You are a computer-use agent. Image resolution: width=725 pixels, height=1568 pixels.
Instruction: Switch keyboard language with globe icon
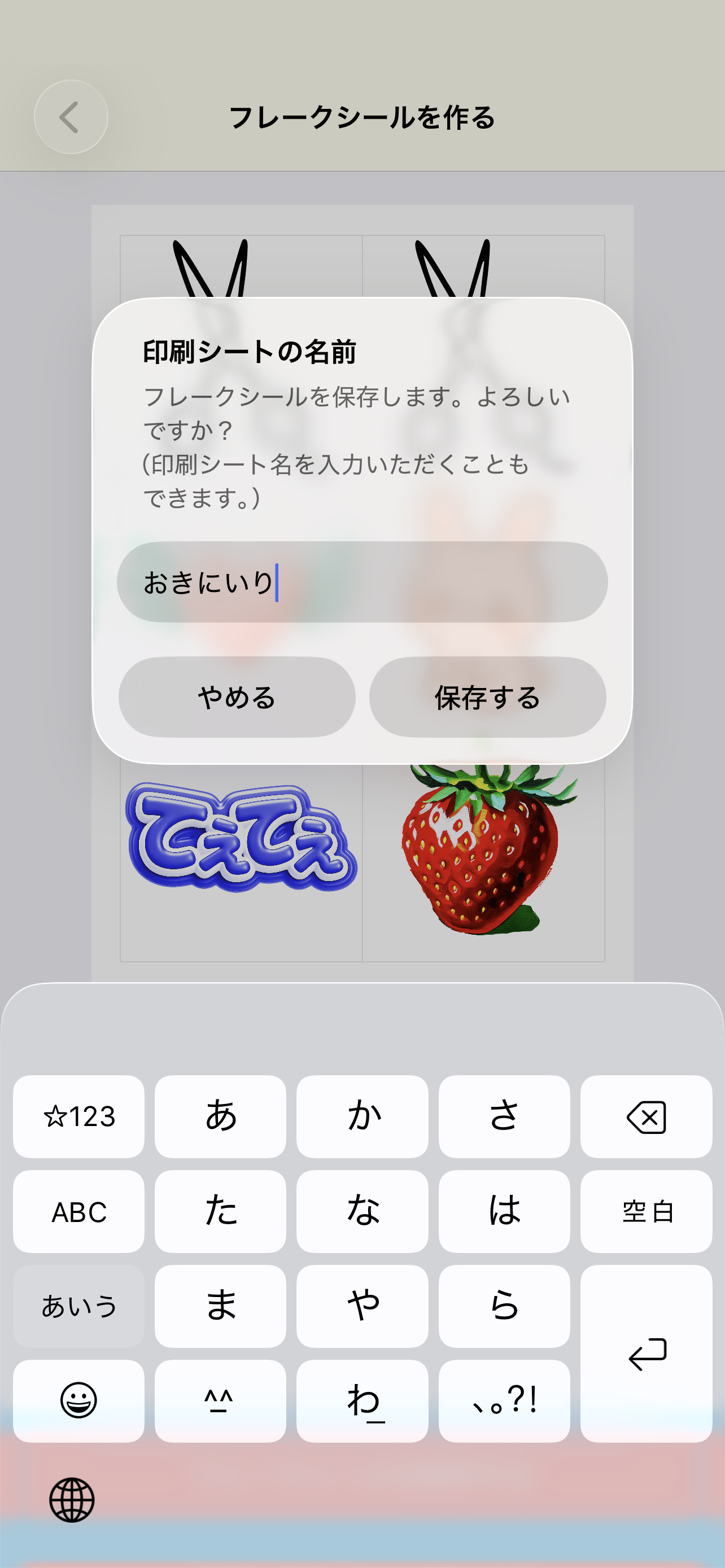[72, 1500]
